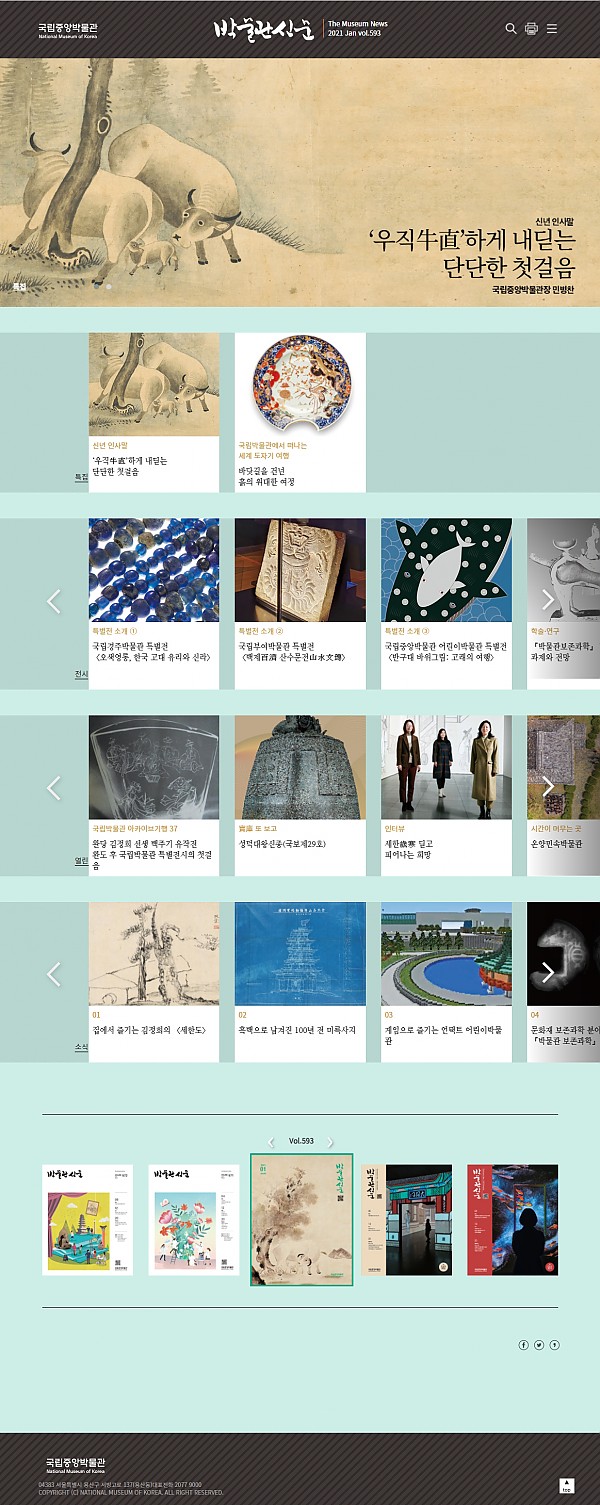Open the museum archive 37 glass cup card
The height and width of the screenshot is (1505, 600).
point(153,795)
